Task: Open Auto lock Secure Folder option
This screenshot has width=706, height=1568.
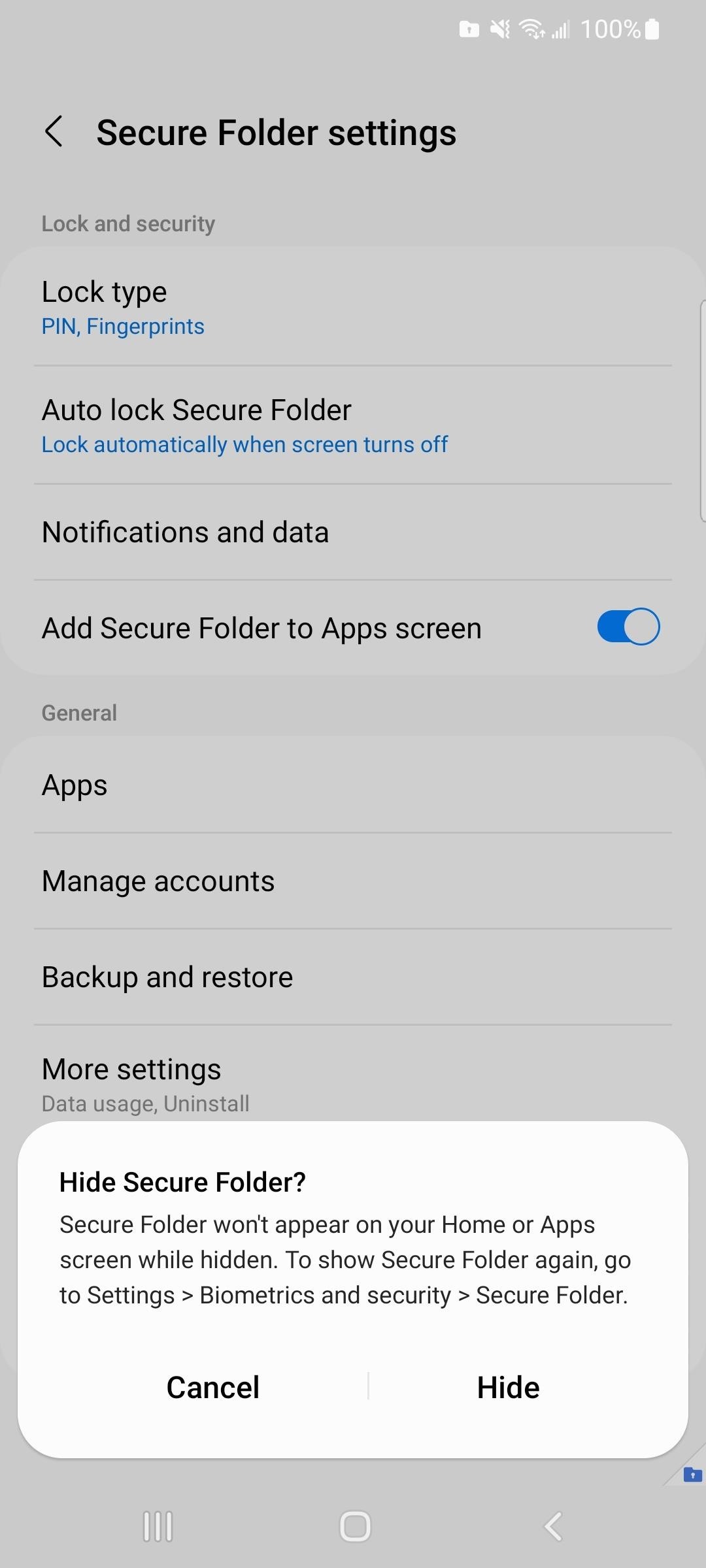Action: (353, 425)
